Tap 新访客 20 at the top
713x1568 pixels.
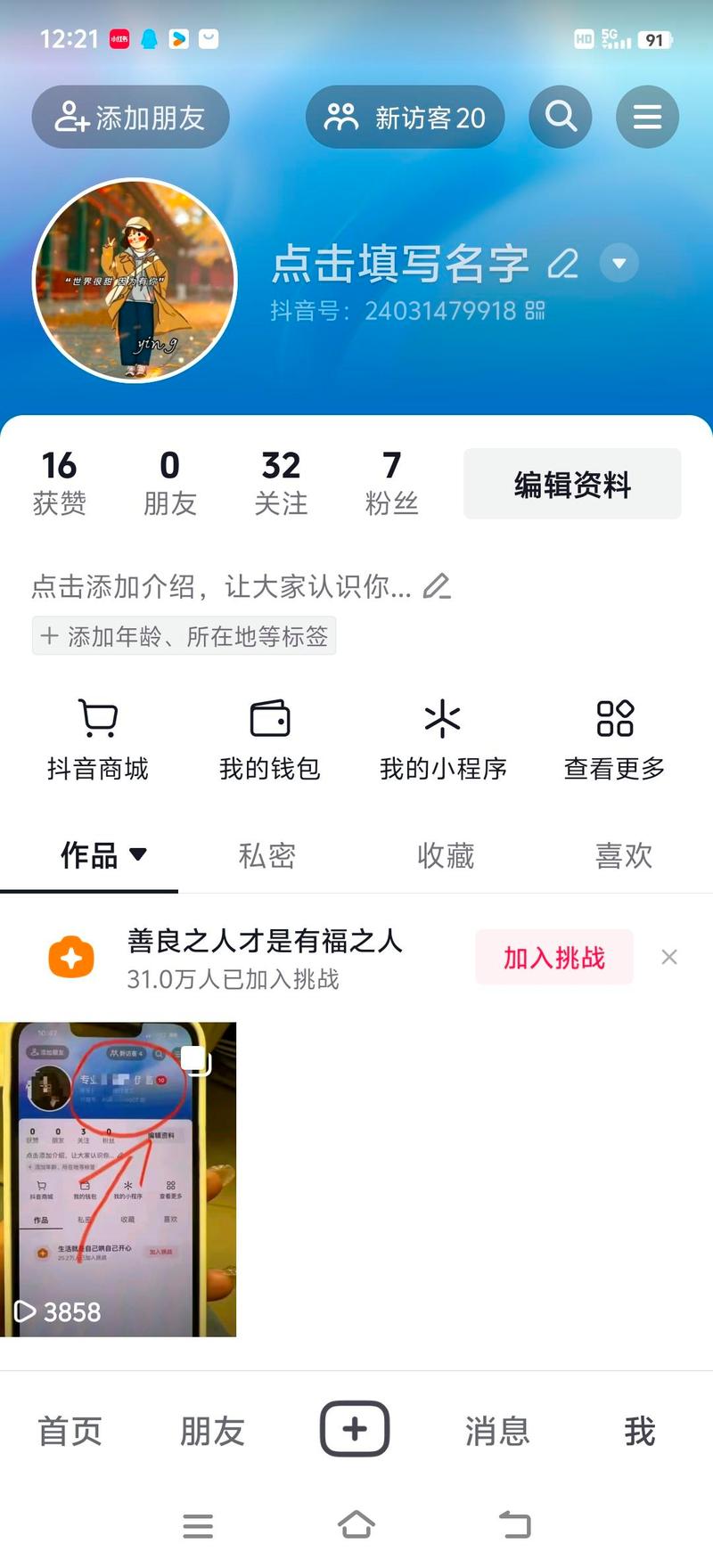[x=405, y=117]
